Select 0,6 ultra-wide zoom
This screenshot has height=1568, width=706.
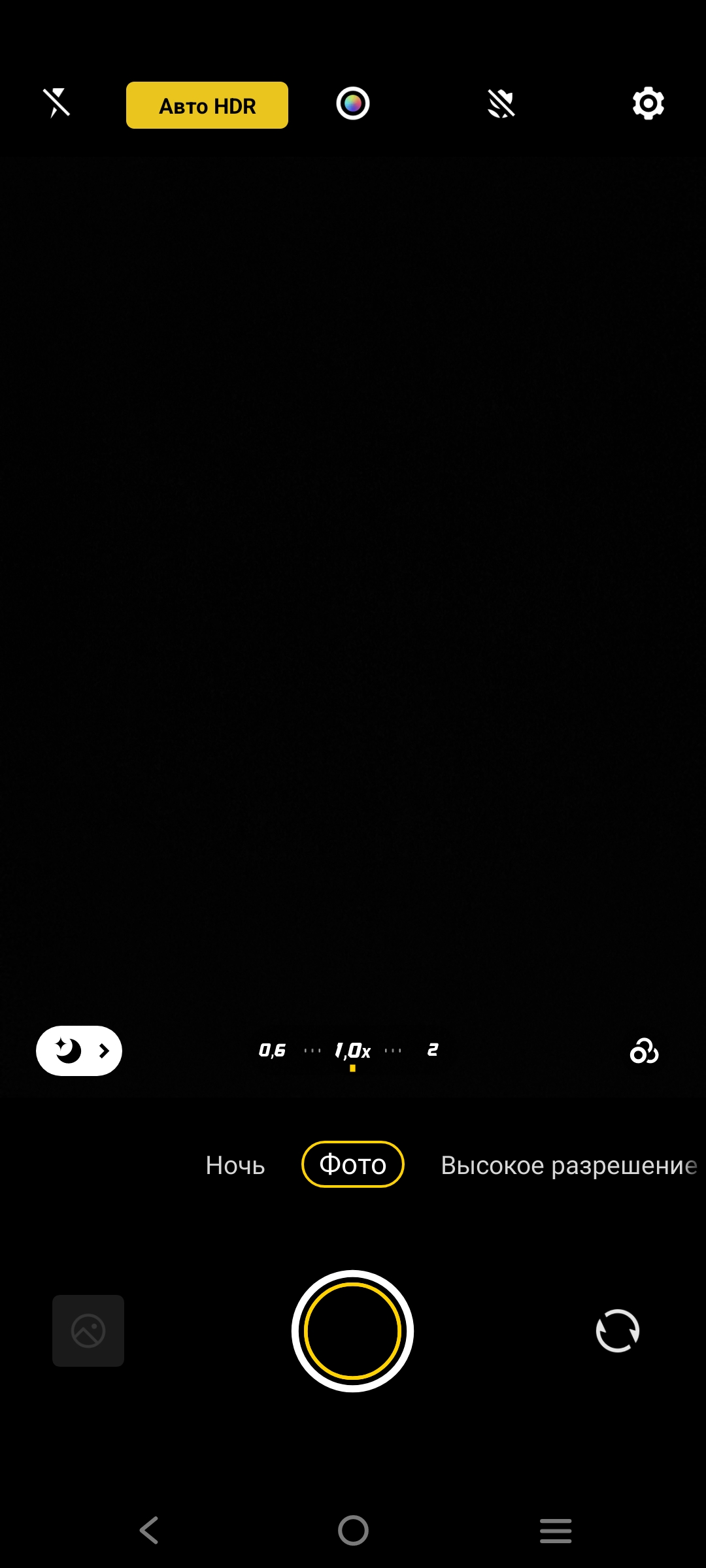coord(273,1051)
